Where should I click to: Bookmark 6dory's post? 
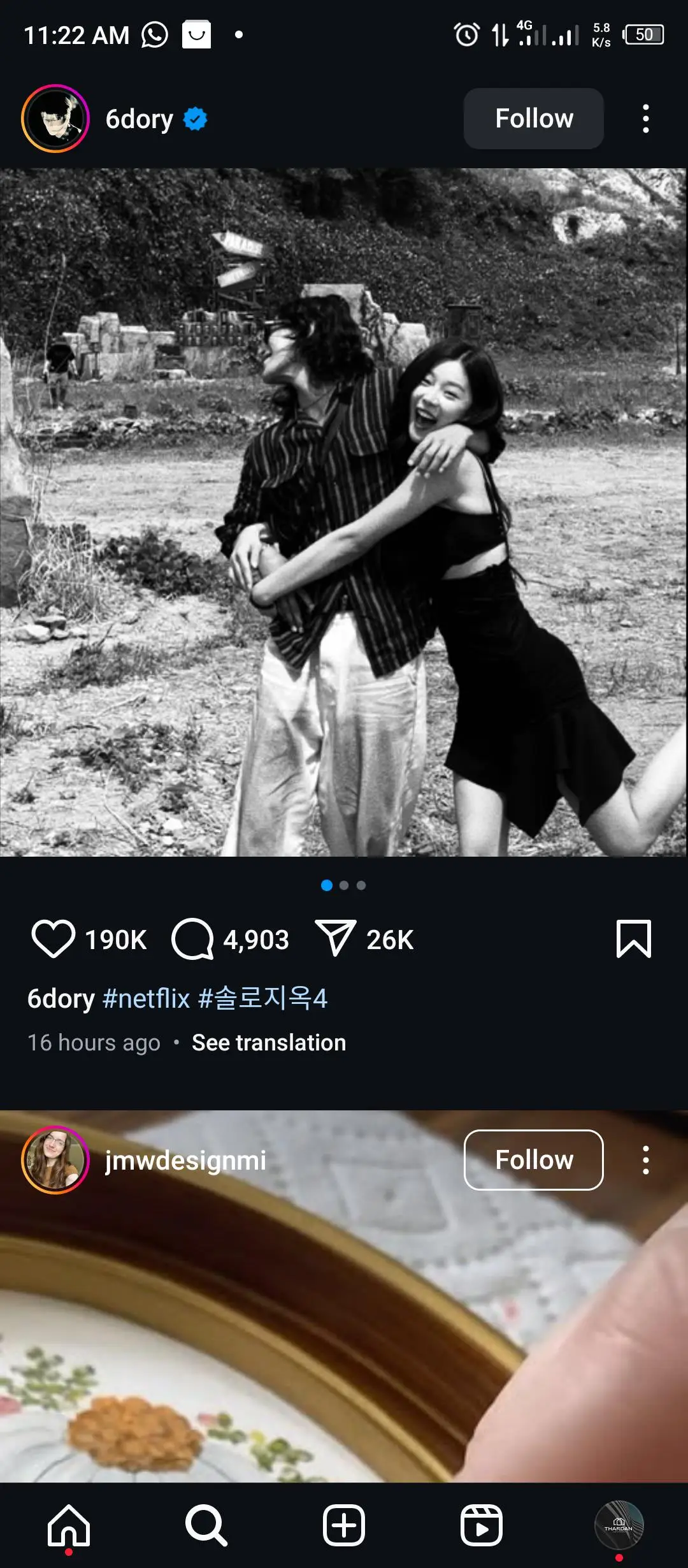click(x=633, y=939)
